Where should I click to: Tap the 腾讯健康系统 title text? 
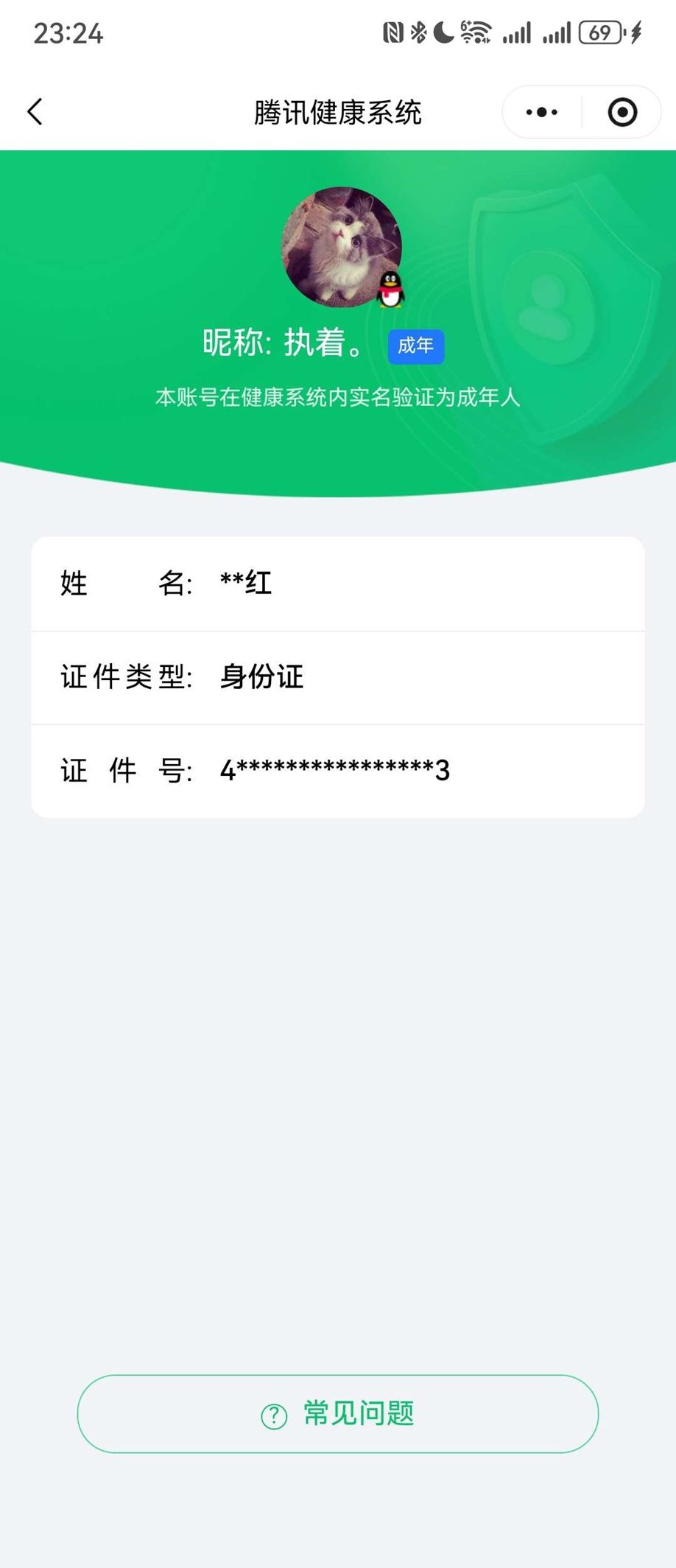point(337,112)
